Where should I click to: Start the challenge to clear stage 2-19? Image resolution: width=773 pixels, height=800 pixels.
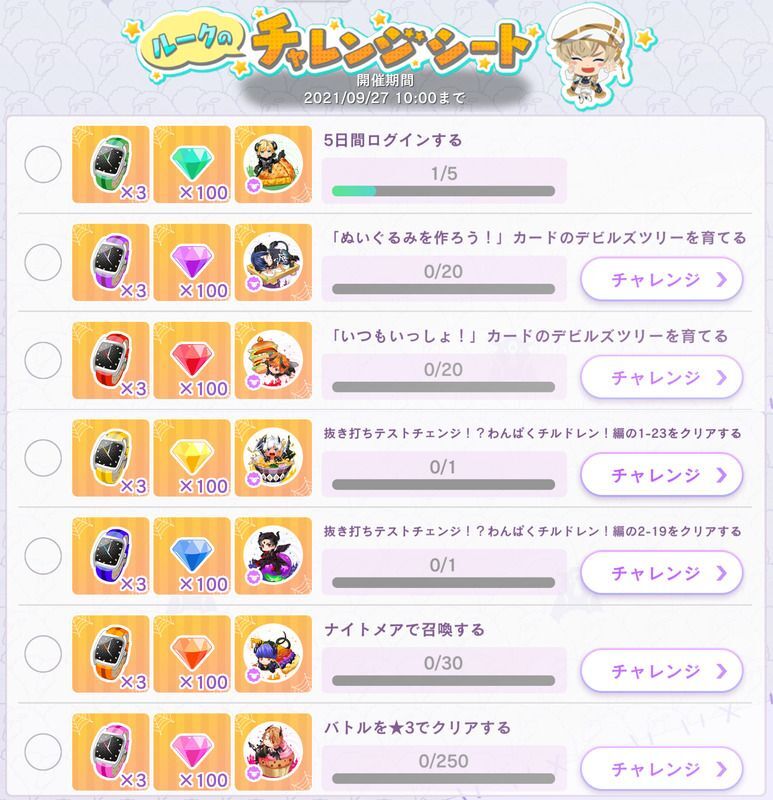point(661,572)
